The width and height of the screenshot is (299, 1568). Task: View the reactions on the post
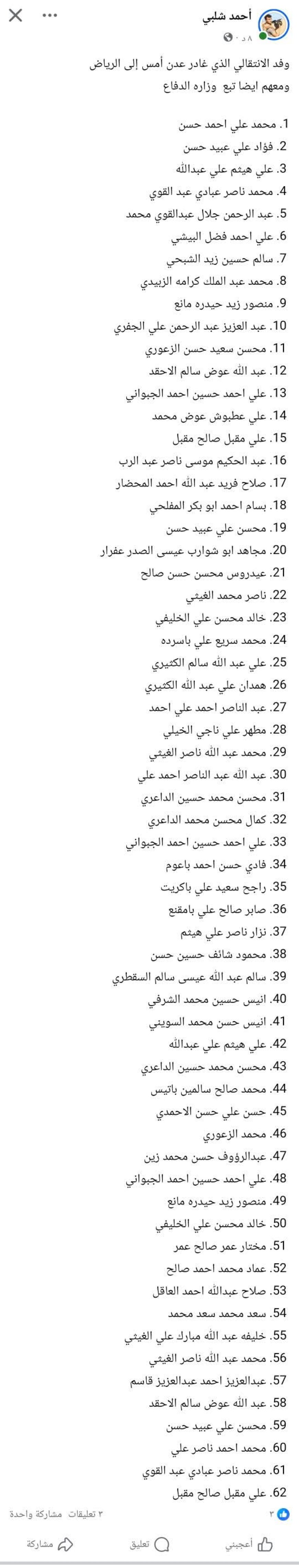(x=279, y=1514)
